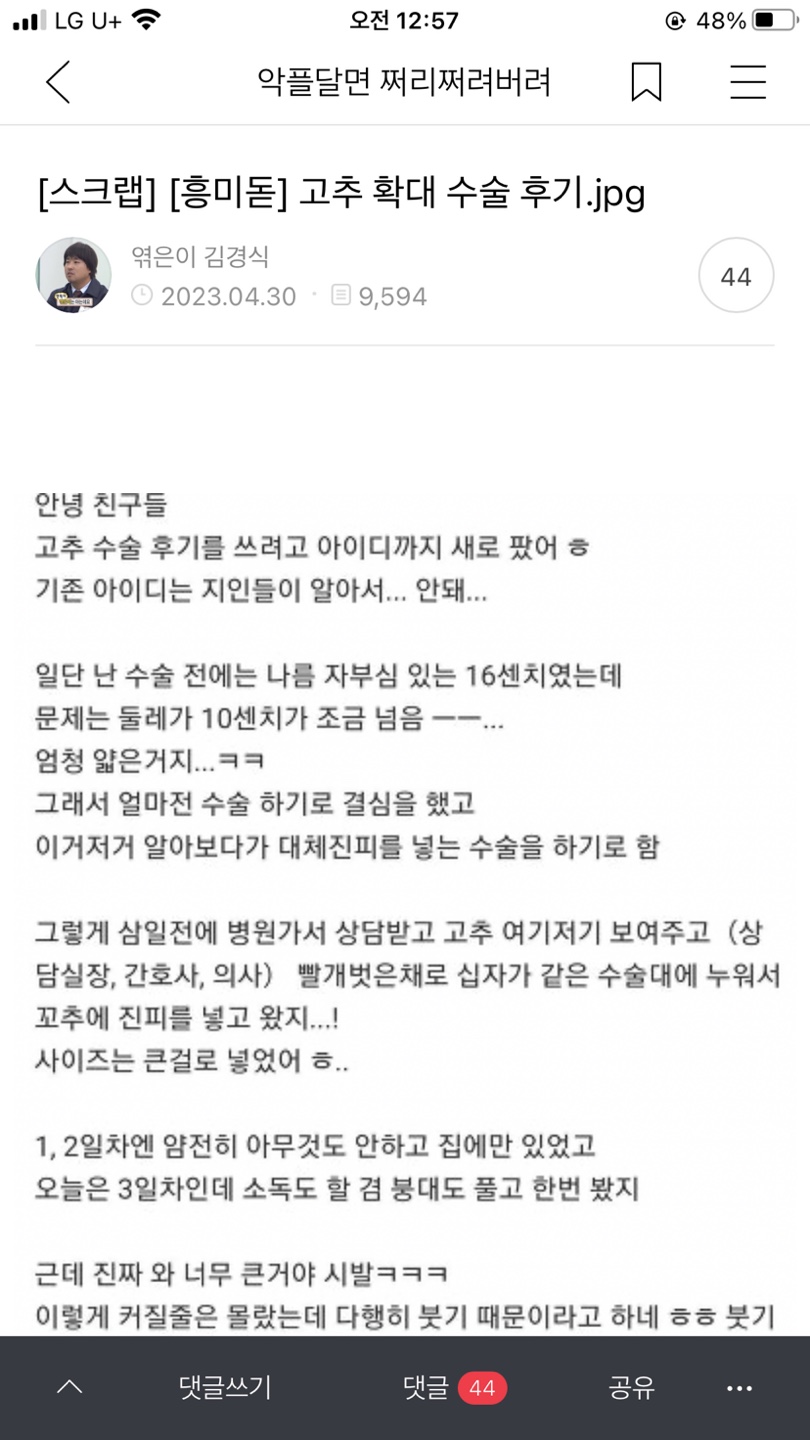The width and height of the screenshot is (810, 1440).
Task: View the 44 comments via 댓글
Action: click(x=455, y=1387)
